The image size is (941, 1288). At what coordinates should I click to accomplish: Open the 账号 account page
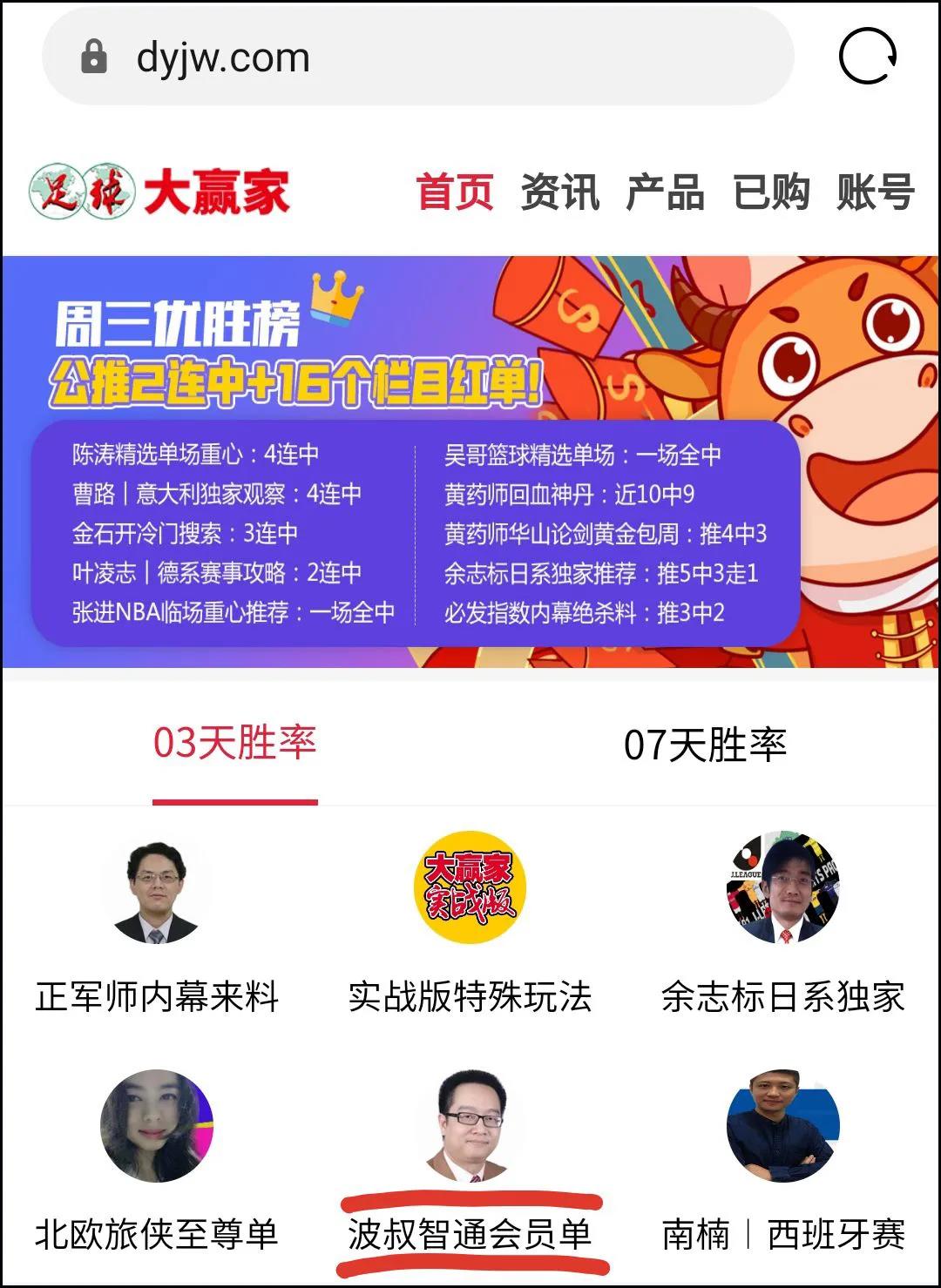coord(875,192)
